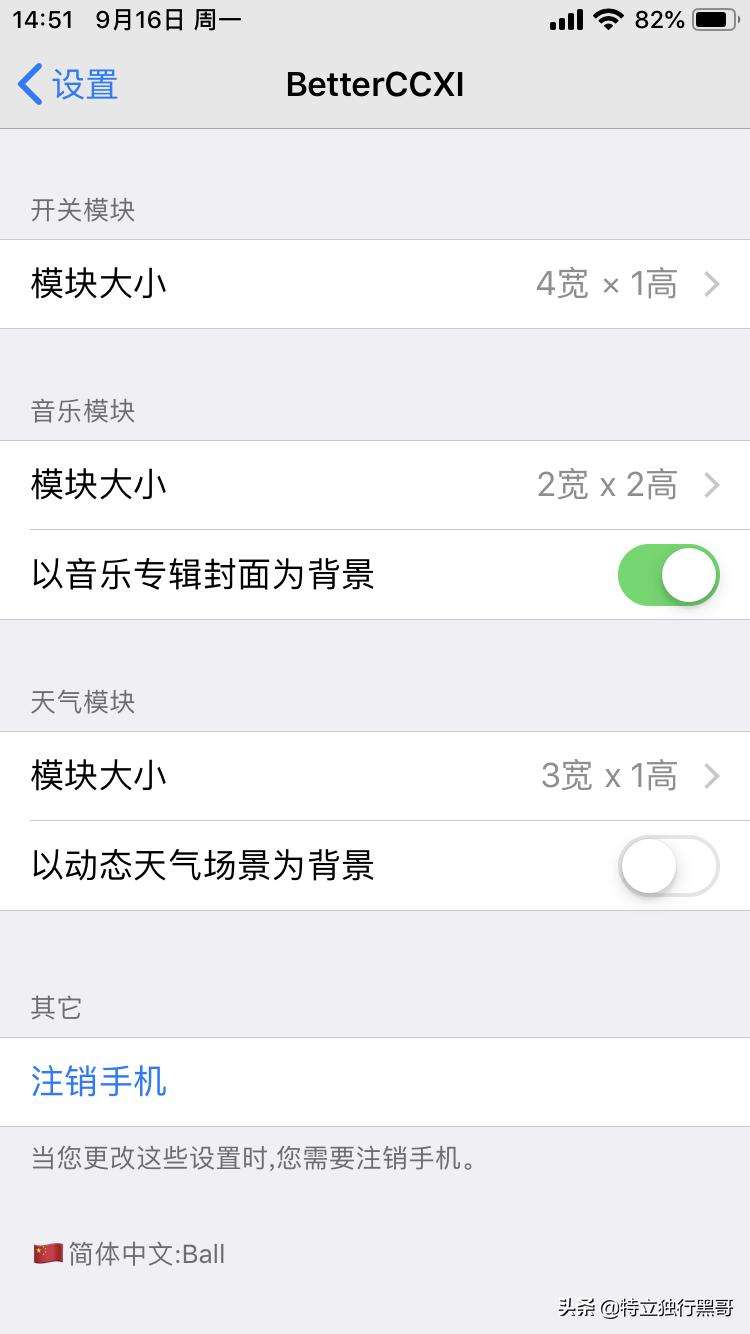Tap the back chevron beside 设置
The image size is (750, 1334).
pos(29,85)
